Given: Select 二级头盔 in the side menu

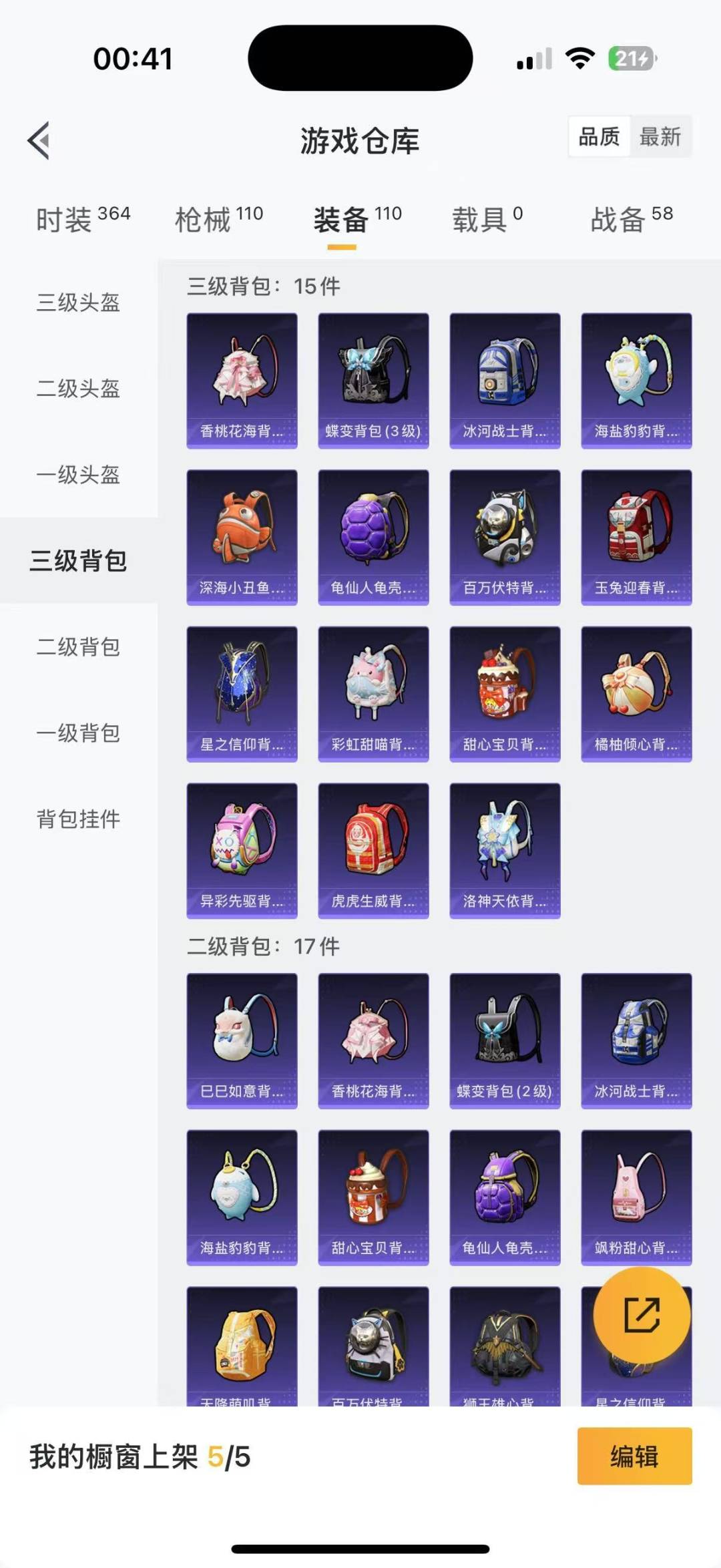Looking at the screenshot, I should [x=79, y=389].
